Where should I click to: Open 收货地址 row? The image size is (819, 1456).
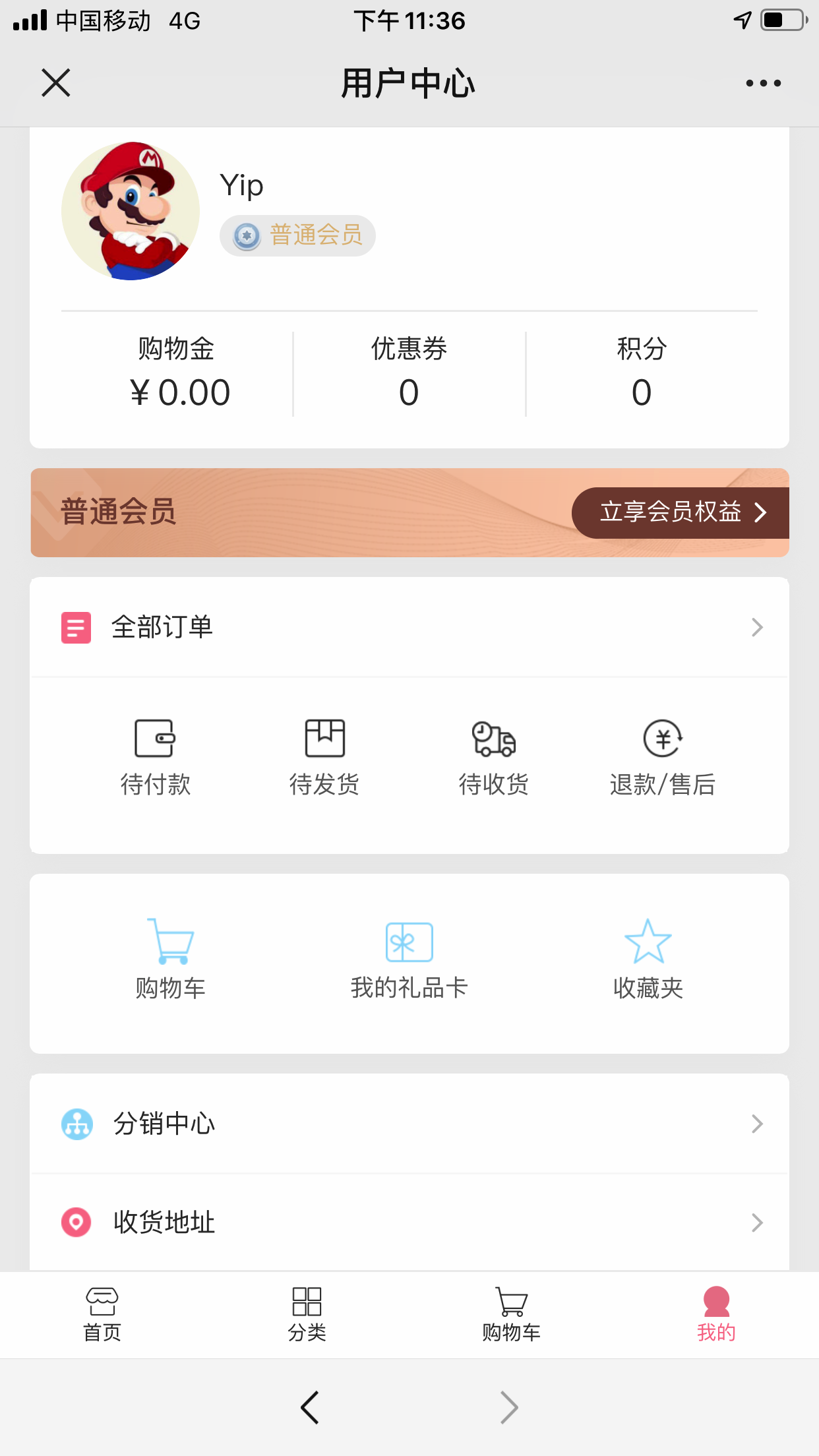pos(409,1222)
